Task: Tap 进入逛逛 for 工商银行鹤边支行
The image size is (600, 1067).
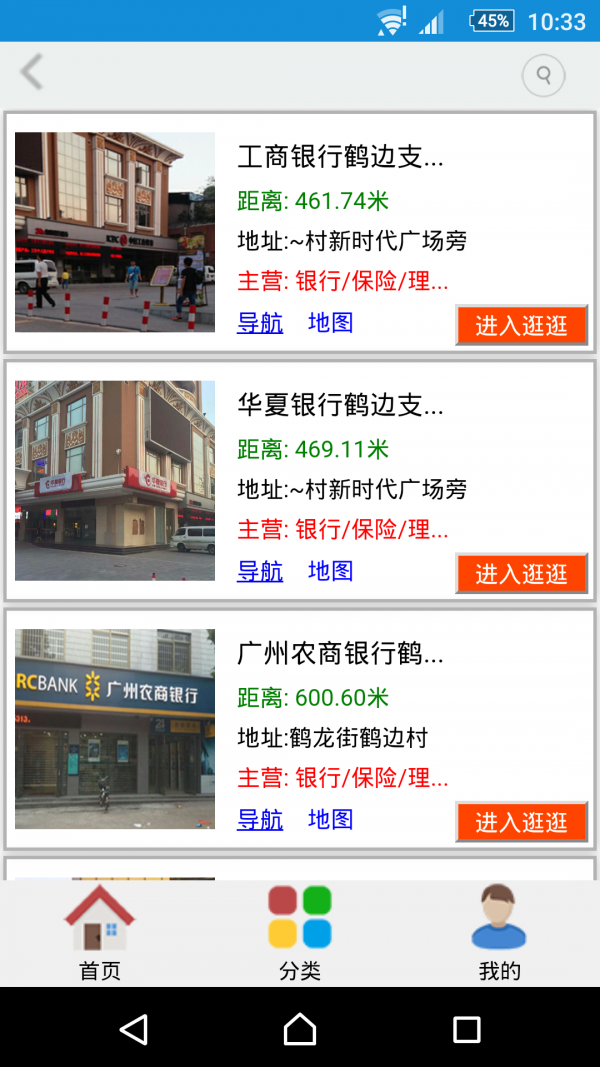Action: click(521, 326)
